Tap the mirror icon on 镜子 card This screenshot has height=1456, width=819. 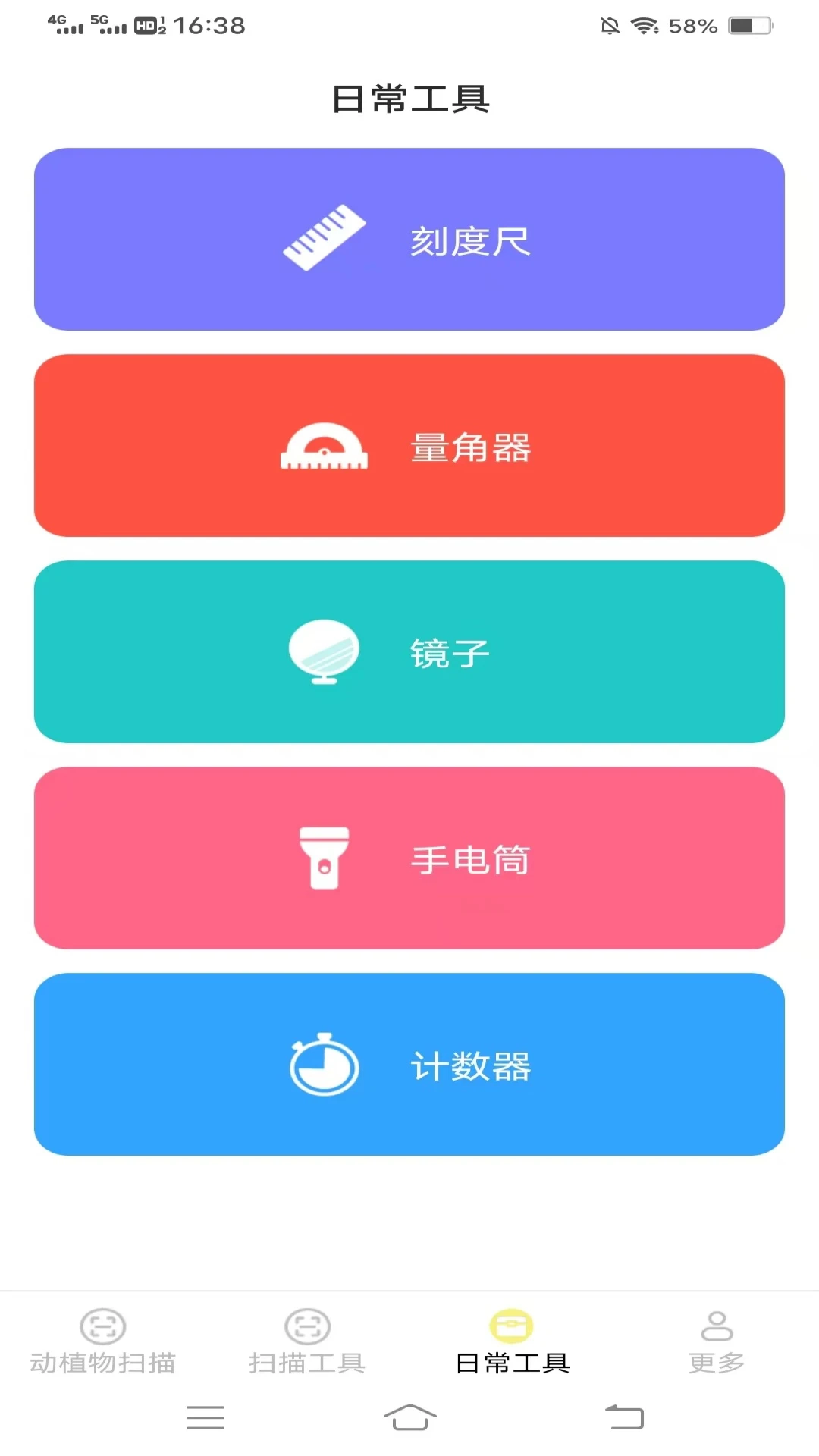tap(322, 652)
